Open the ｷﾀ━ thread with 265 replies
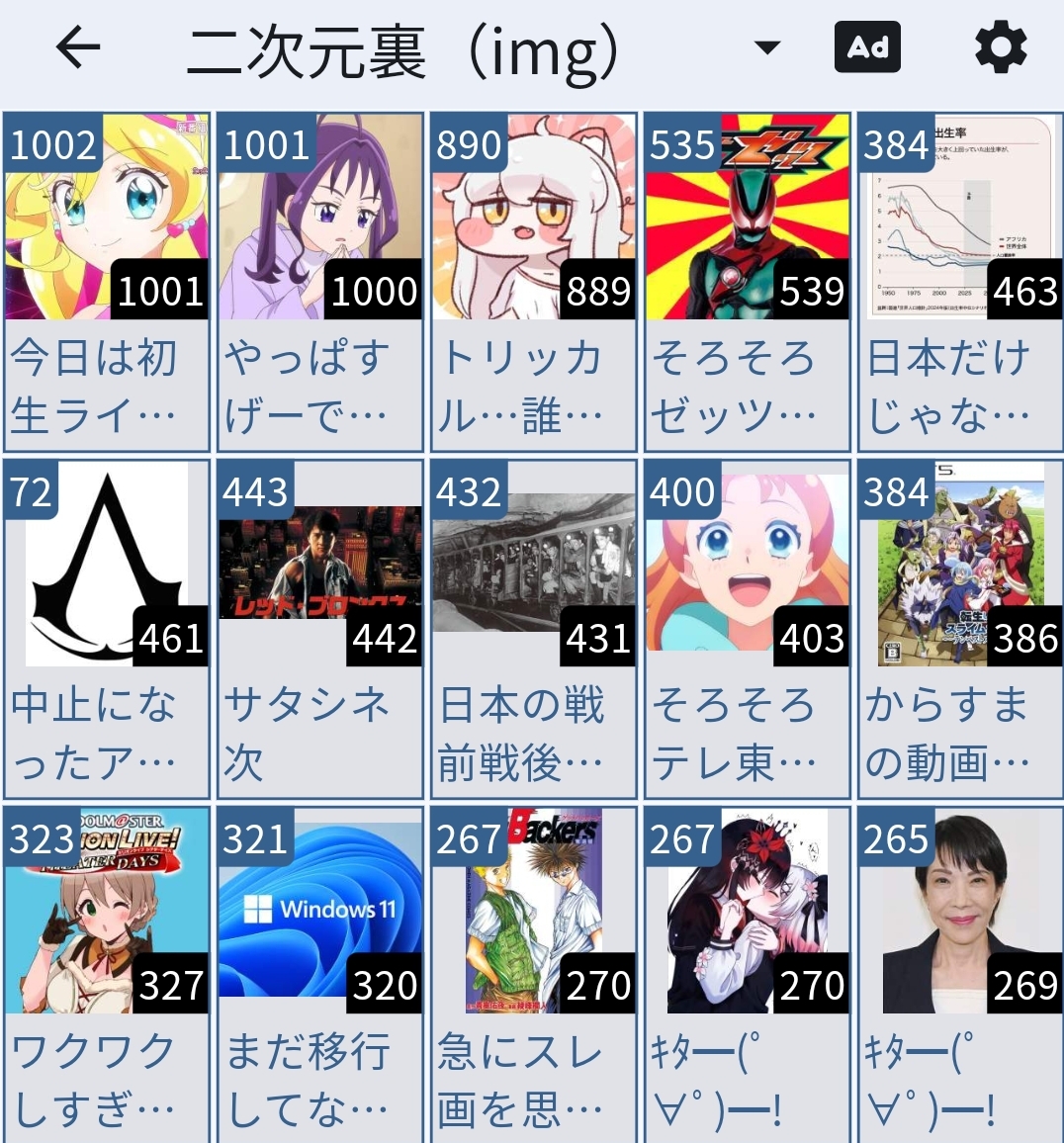1064x1143 pixels. click(959, 974)
